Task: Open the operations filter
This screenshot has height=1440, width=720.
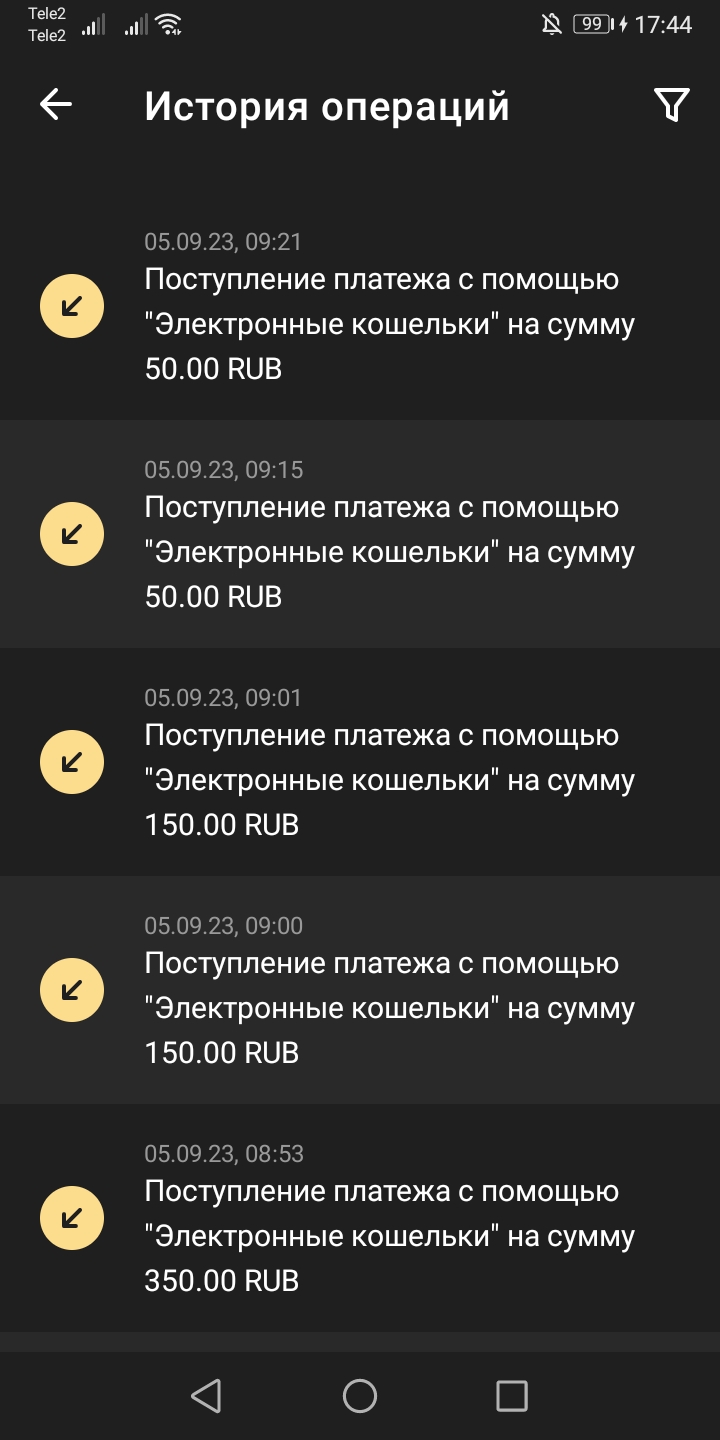Action: pos(671,105)
